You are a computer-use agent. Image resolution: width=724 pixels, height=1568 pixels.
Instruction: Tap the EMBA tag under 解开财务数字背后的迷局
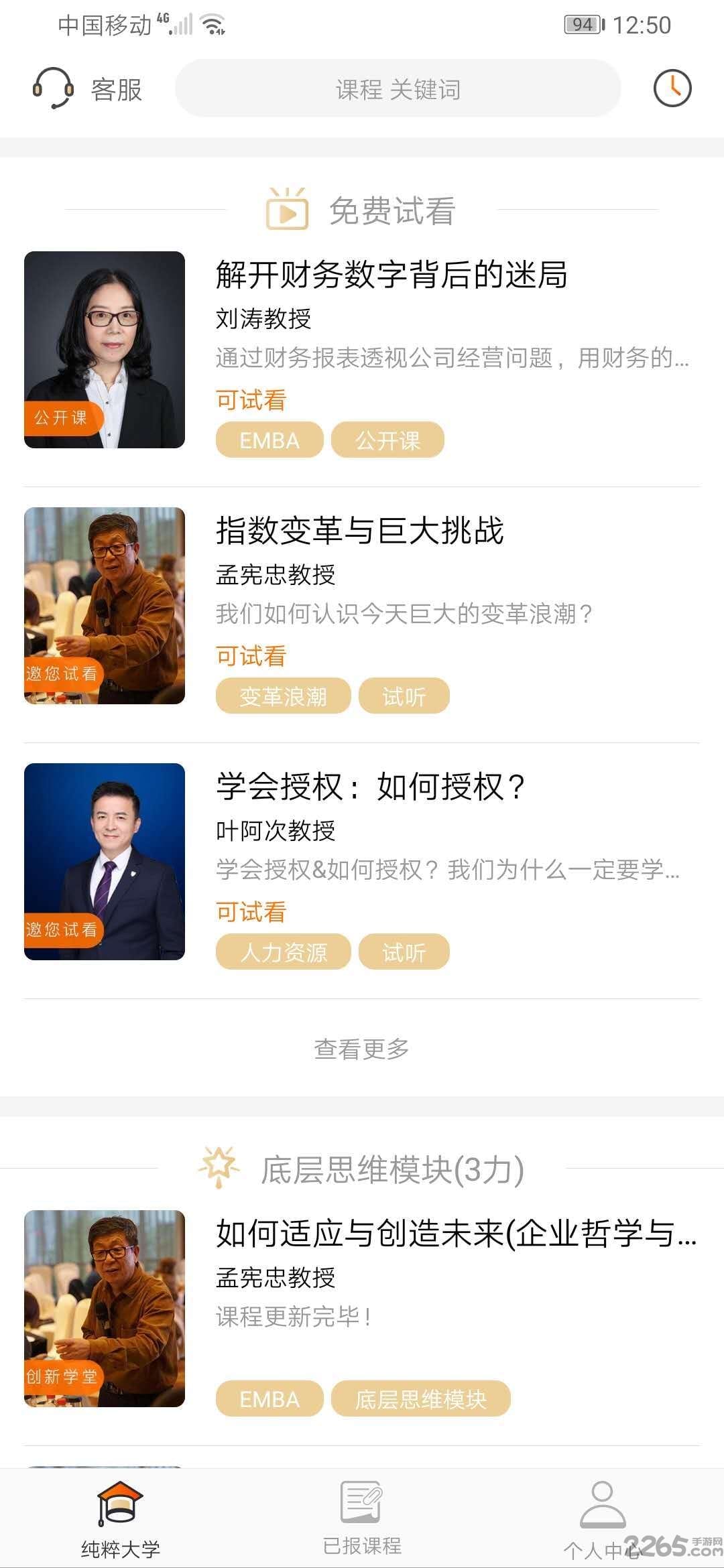coord(269,440)
